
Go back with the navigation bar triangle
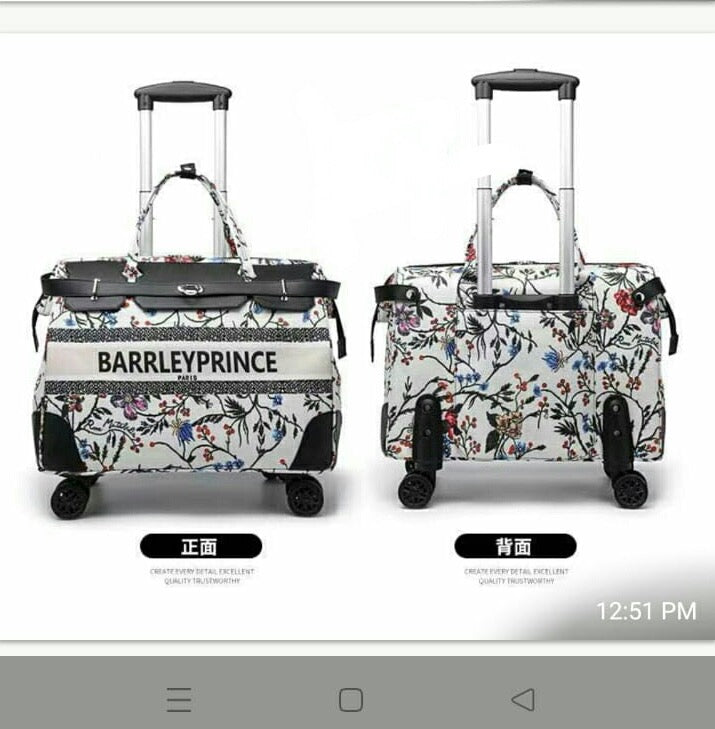[523, 700]
